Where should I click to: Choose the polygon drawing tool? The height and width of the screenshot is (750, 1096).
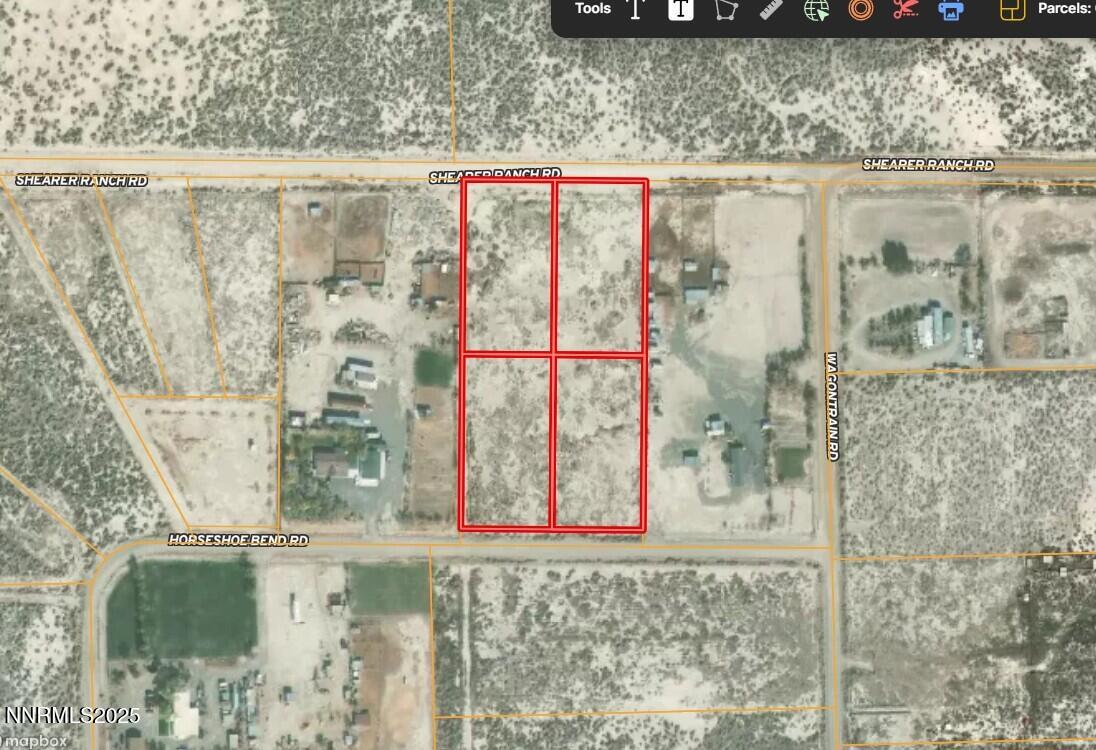(x=726, y=9)
